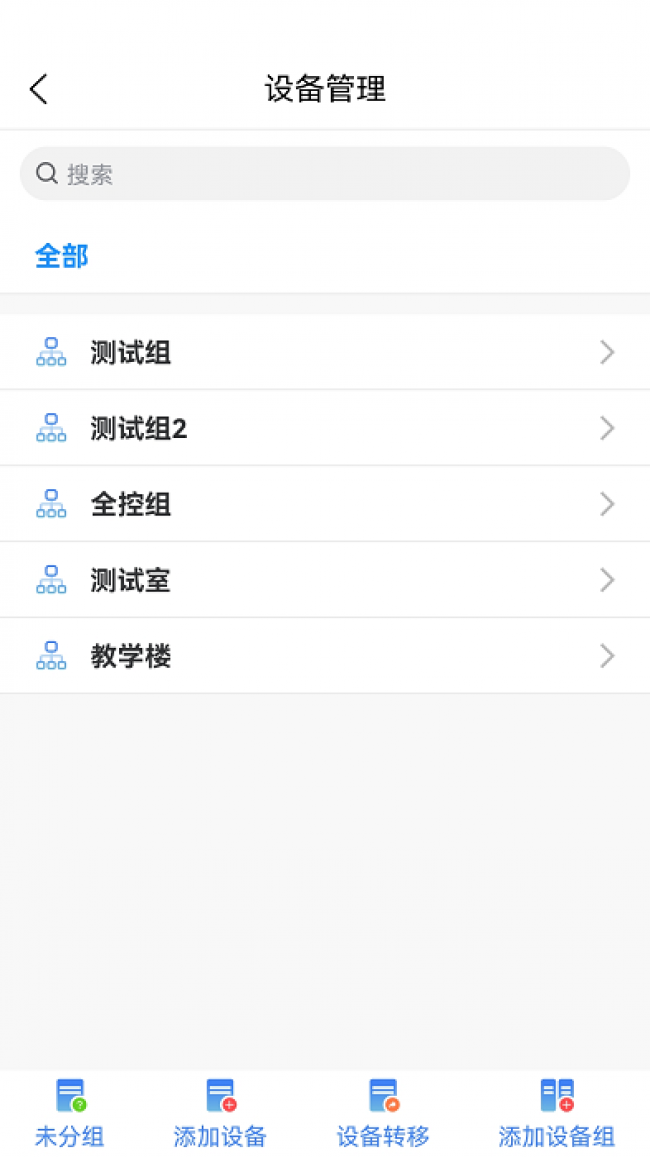Tap 添加设备组 to add a group
650x1157 pixels.
(x=556, y=1113)
